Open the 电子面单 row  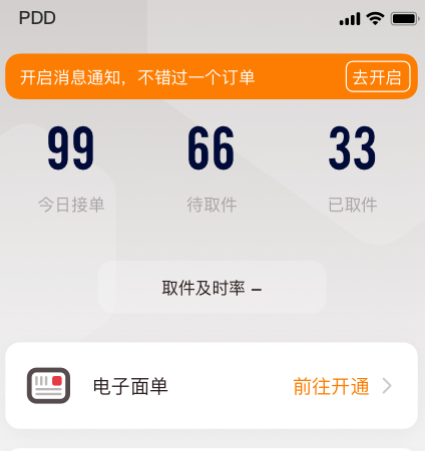click(x=212, y=386)
